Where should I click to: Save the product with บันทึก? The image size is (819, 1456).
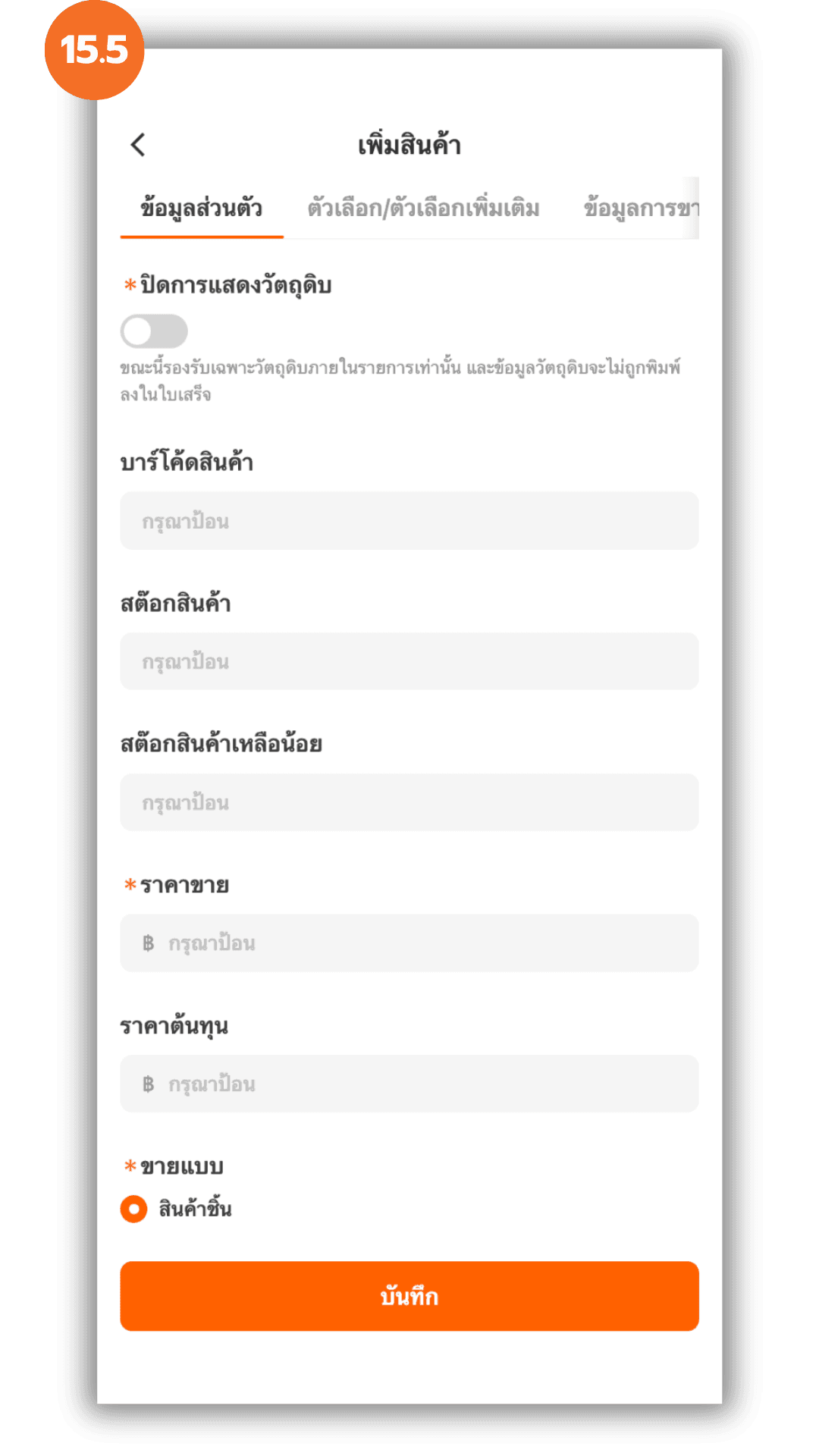(409, 1296)
